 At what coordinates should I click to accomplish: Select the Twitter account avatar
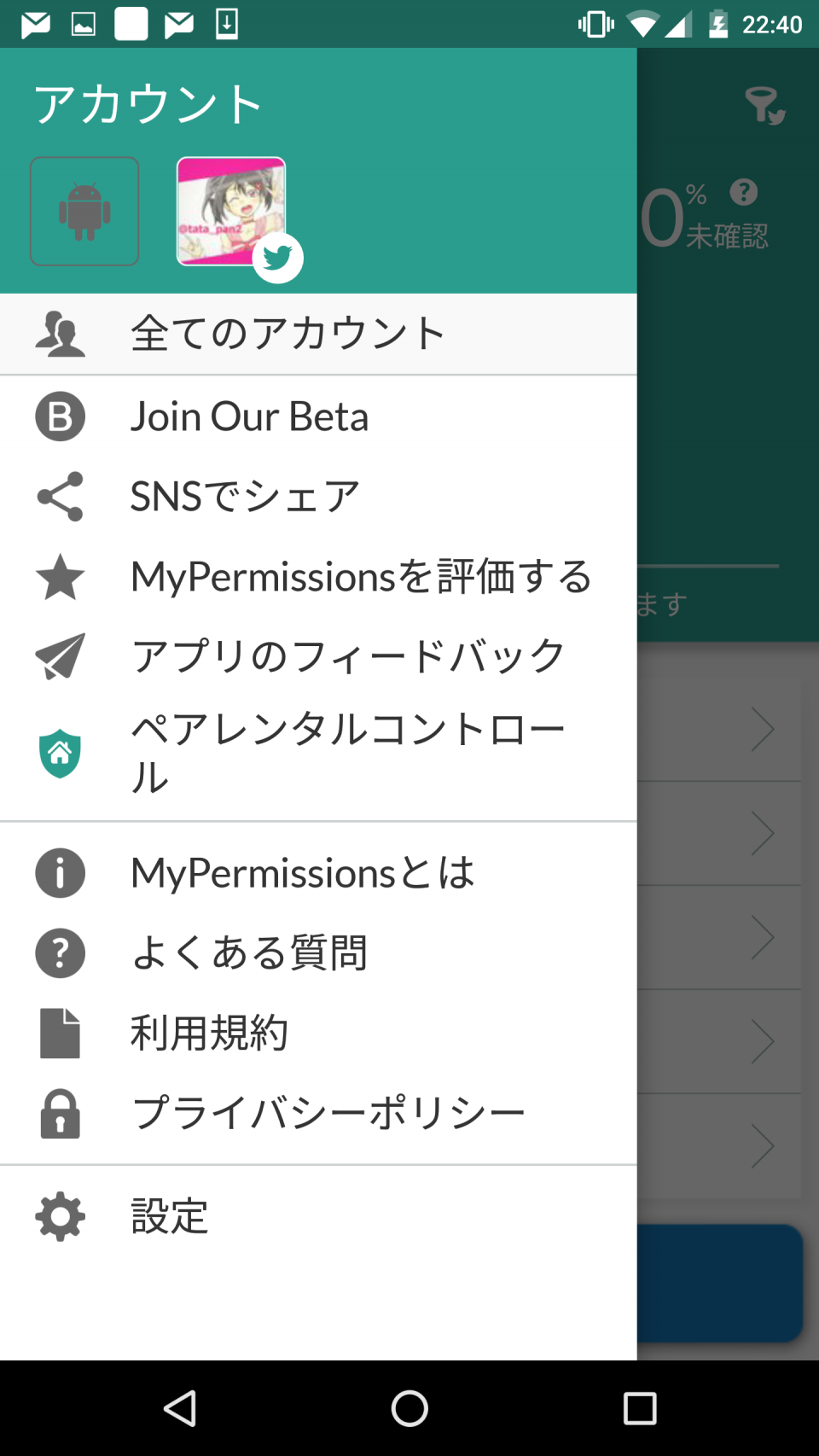pos(231,211)
